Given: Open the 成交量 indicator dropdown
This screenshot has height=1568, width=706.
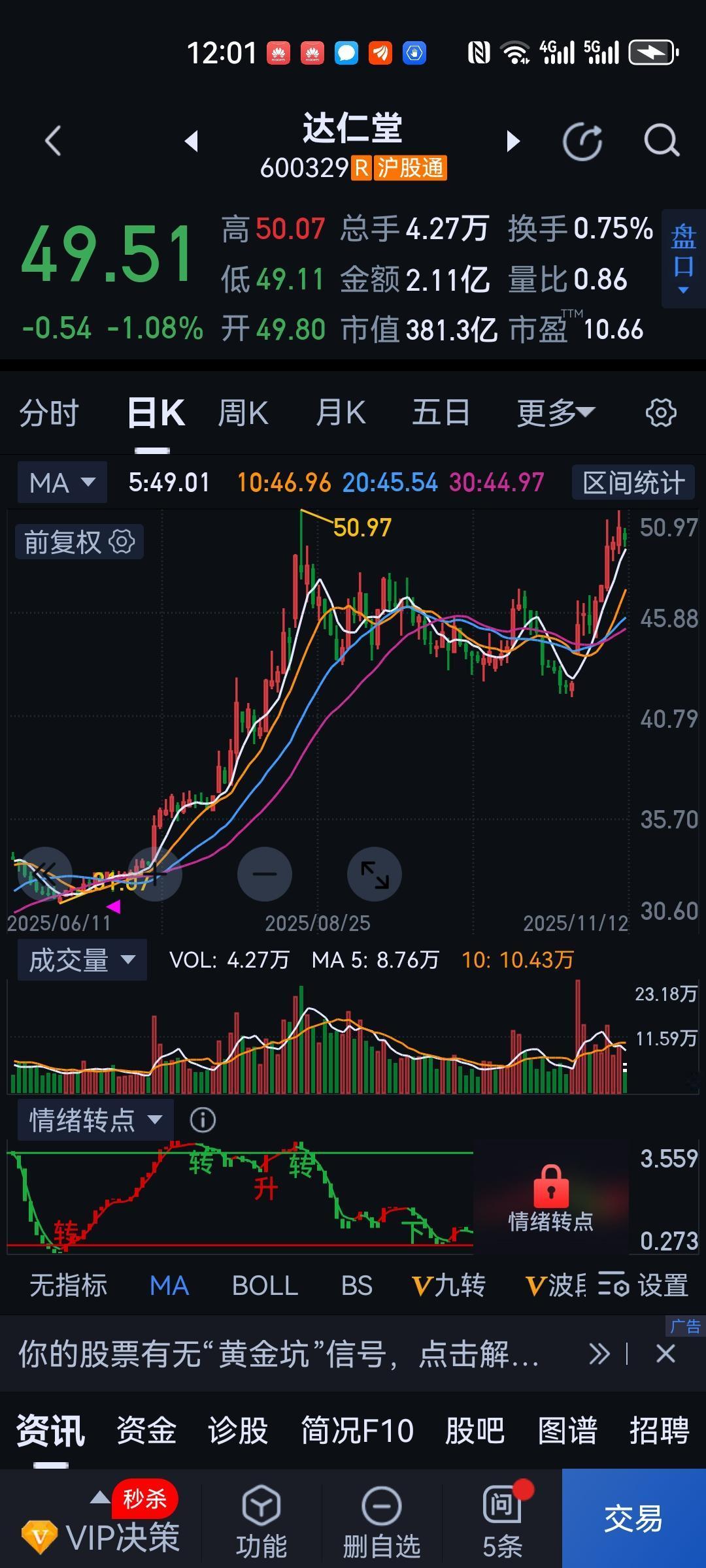Looking at the screenshot, I should 81,960.
